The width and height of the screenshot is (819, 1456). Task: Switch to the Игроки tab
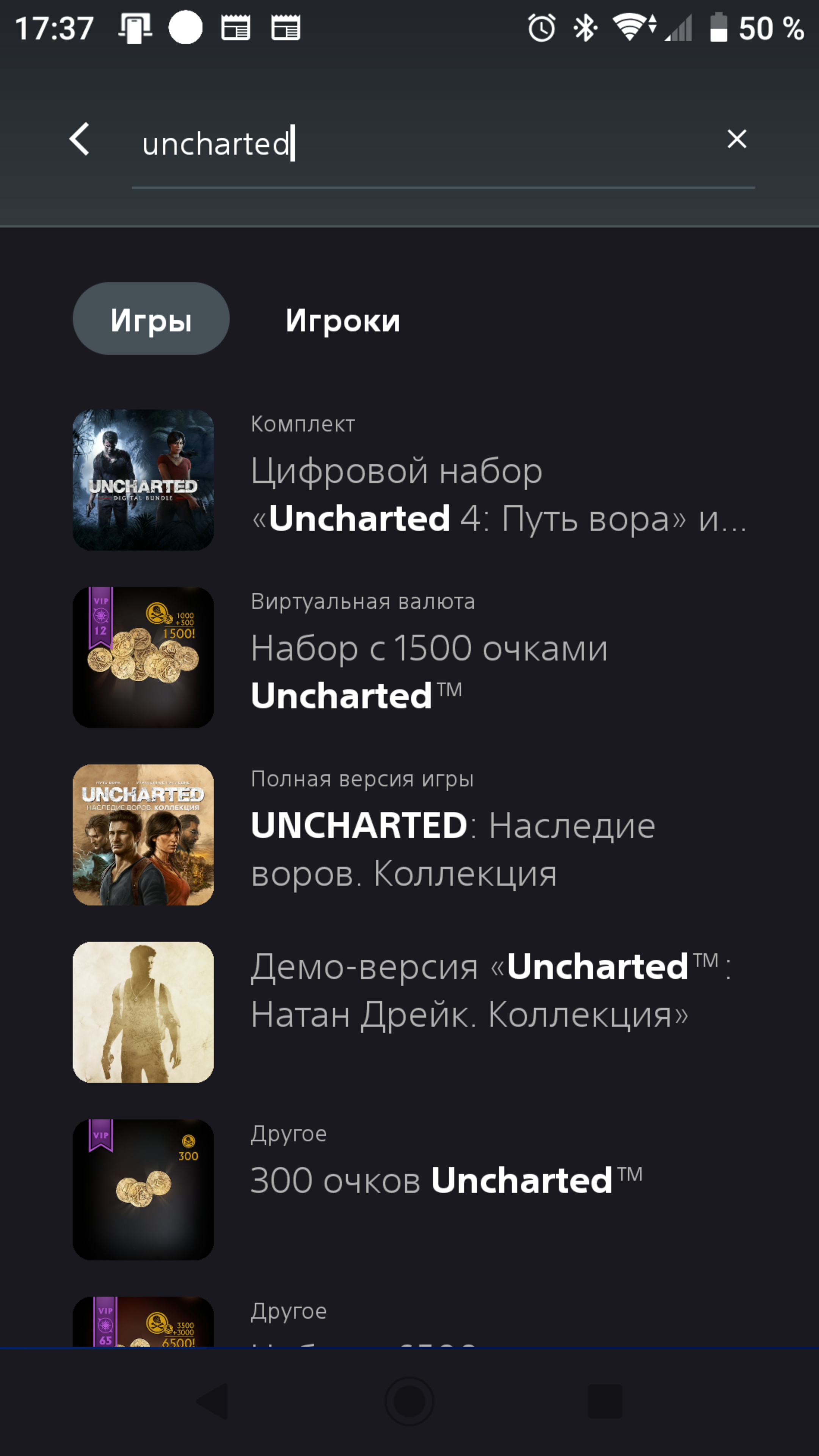(342, 320)
